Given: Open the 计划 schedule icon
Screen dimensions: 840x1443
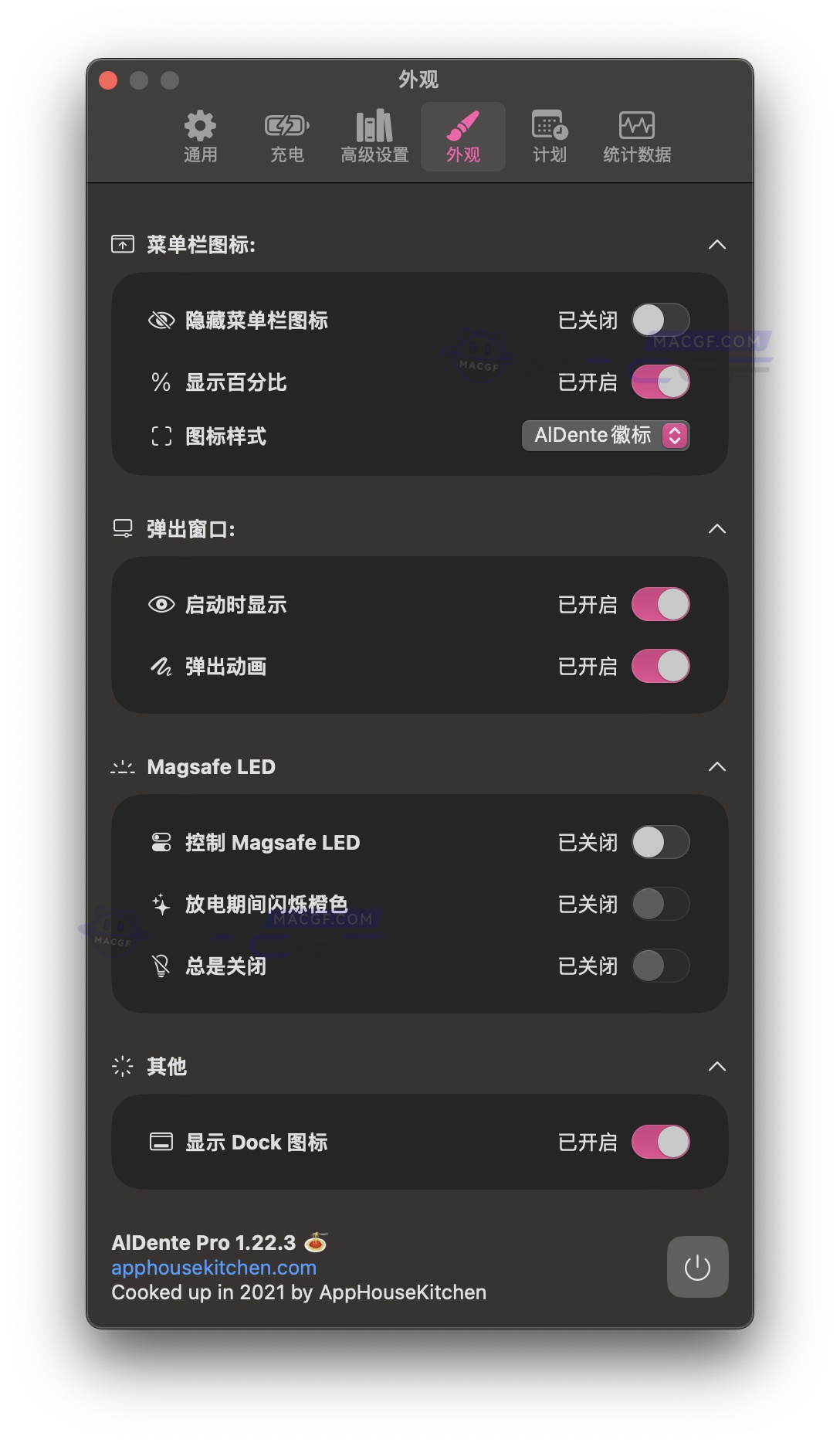Looking at the screenshot, I should (549, 135).
